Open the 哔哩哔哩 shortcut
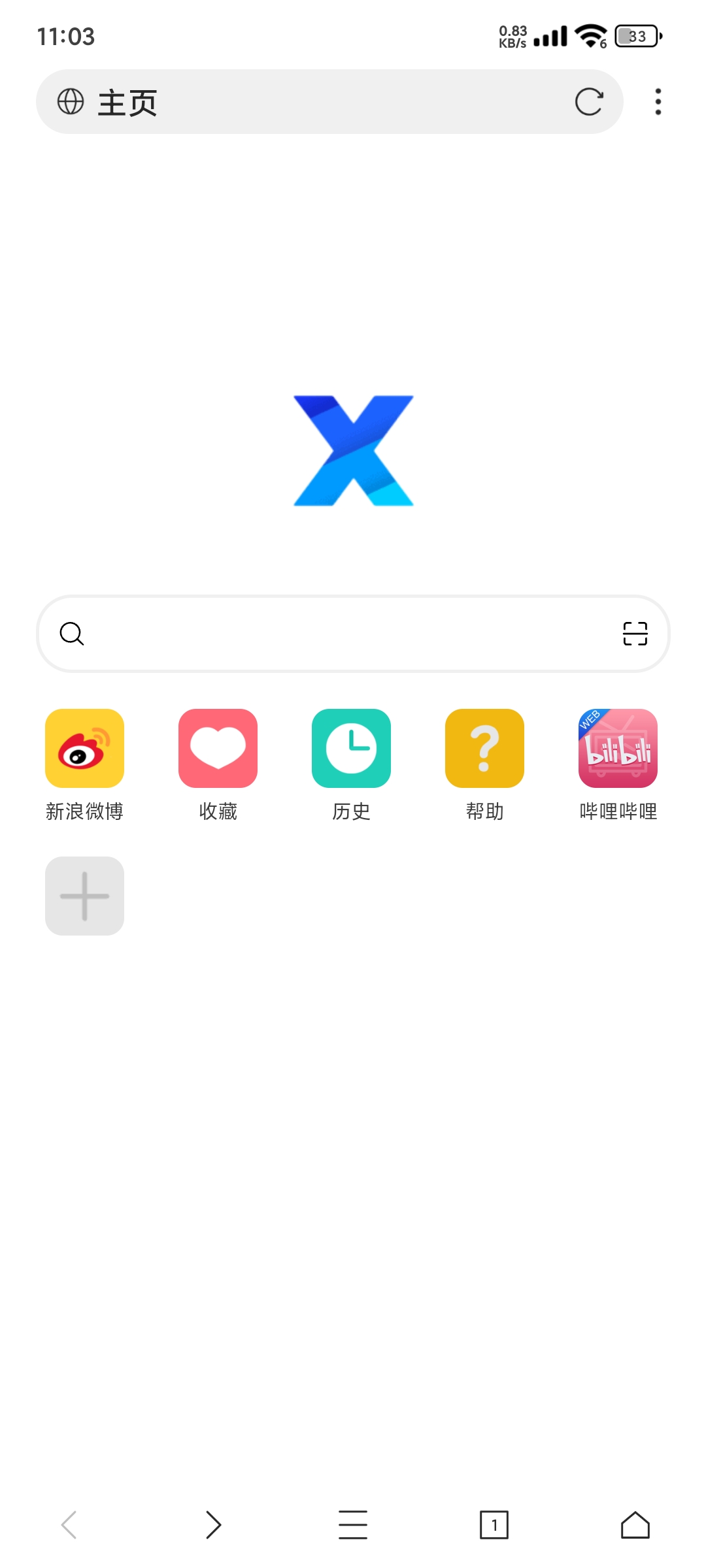Image resolution: width=706 pixels, height=1568 pixels. click(618, 749)
